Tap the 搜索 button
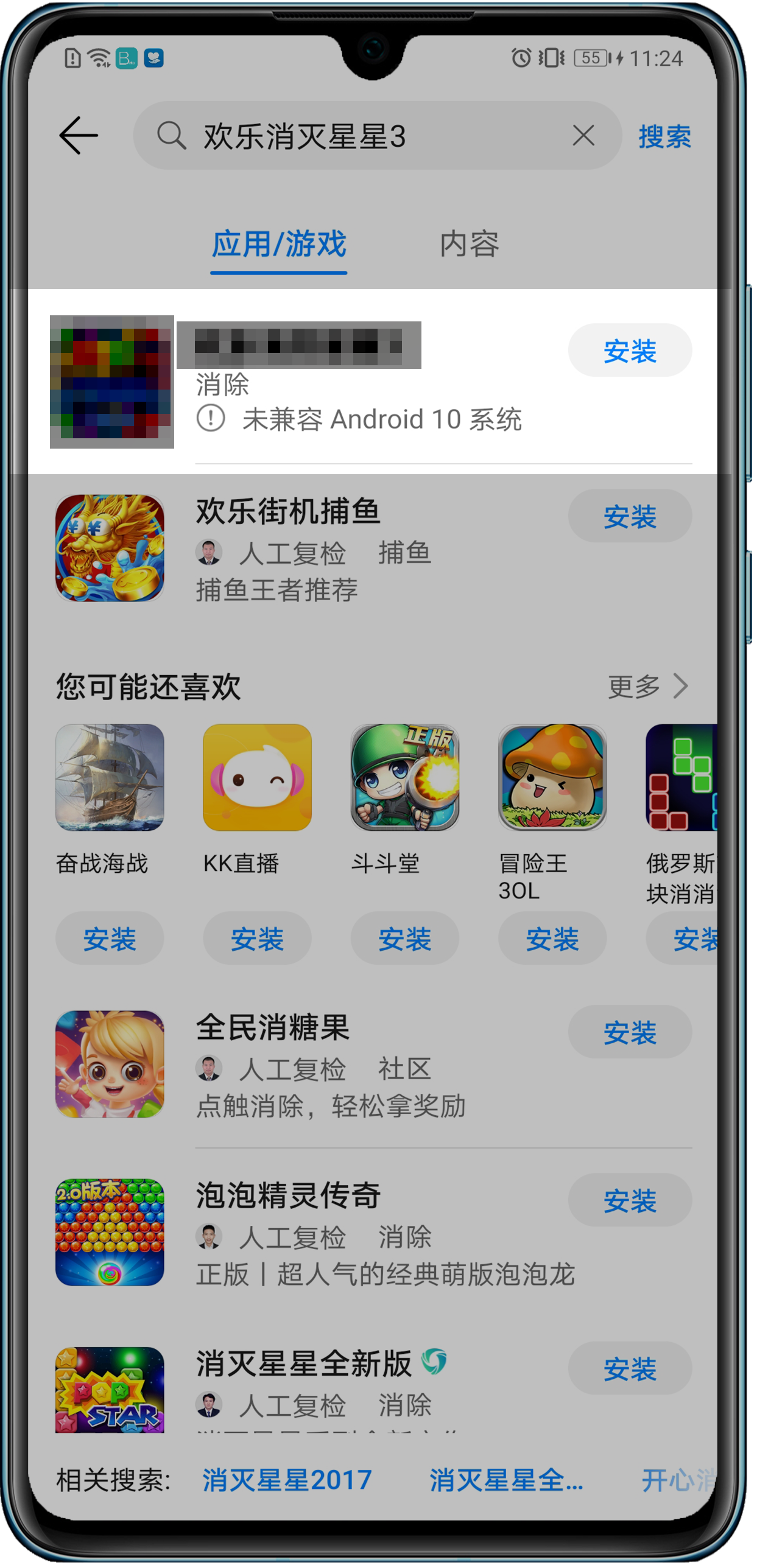Screen dimensions: 757x1568 (x=664, y=136)
